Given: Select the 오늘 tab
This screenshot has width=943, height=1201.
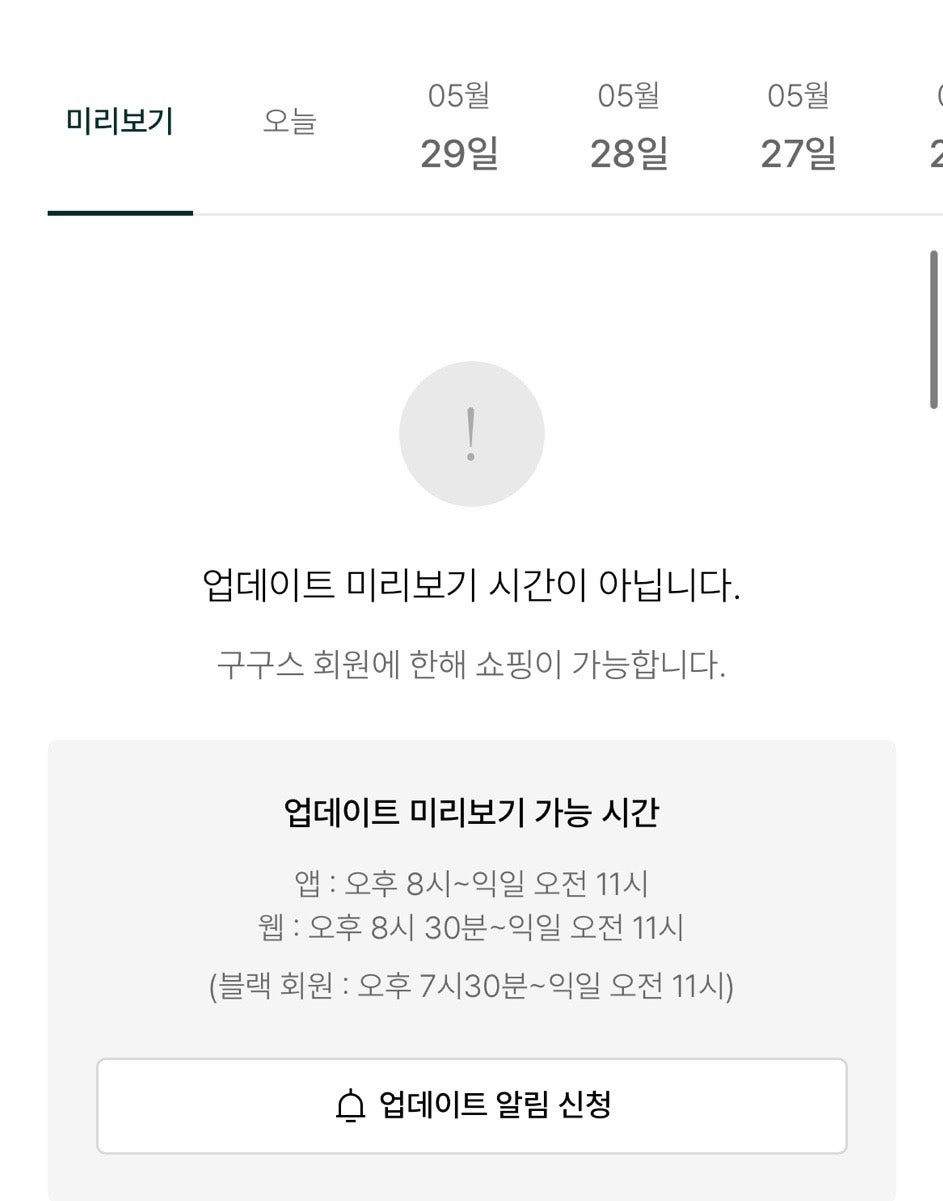Looking at the screenshot, I should [x=289, y=123].
